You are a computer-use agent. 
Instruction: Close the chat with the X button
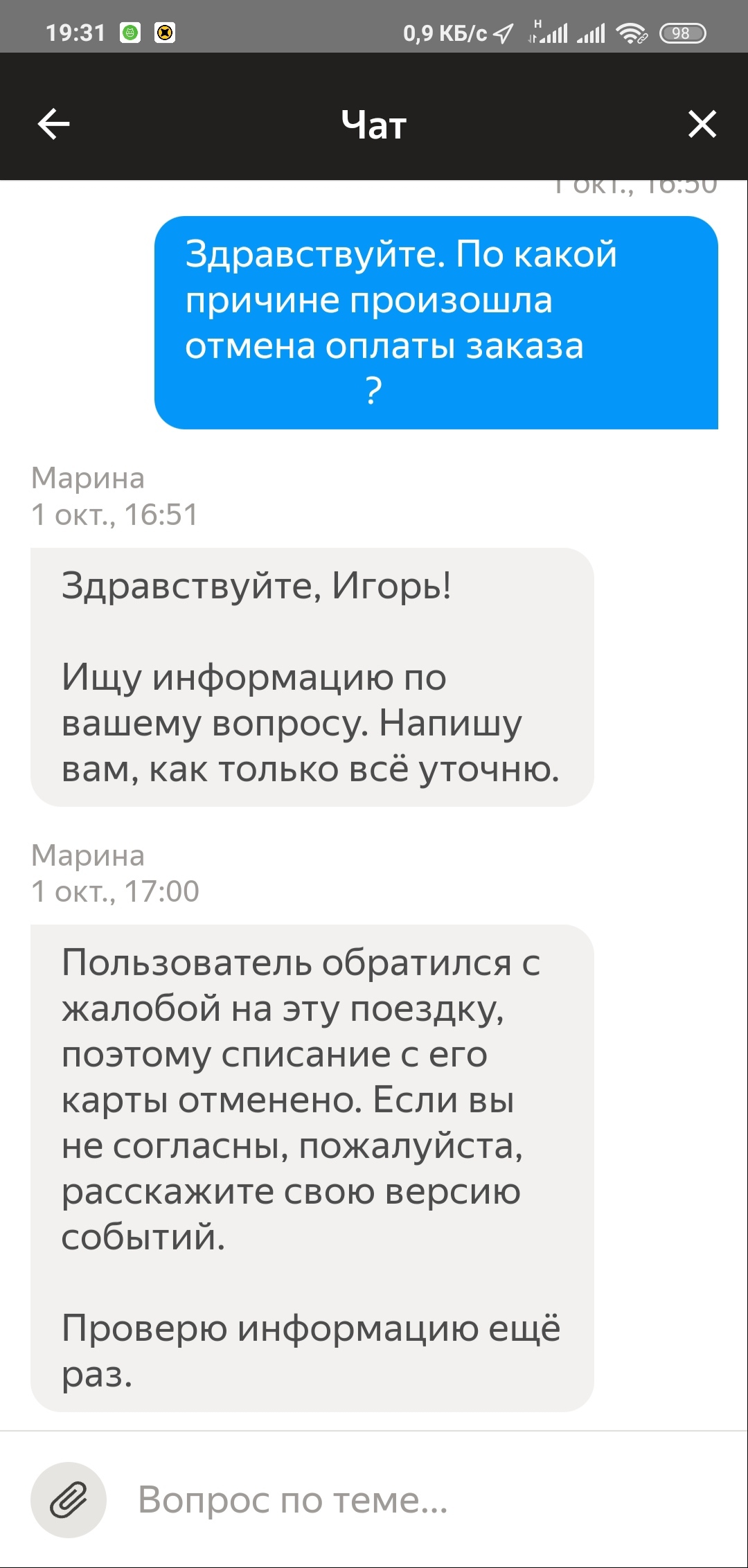702,125
